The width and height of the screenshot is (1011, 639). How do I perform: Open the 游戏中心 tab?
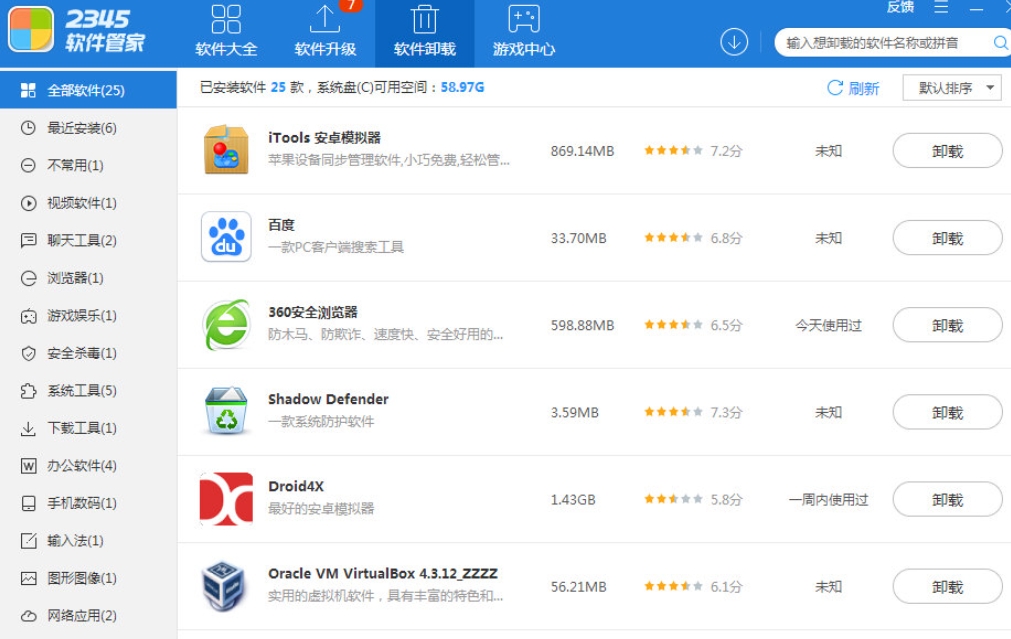tap(523, 32)
